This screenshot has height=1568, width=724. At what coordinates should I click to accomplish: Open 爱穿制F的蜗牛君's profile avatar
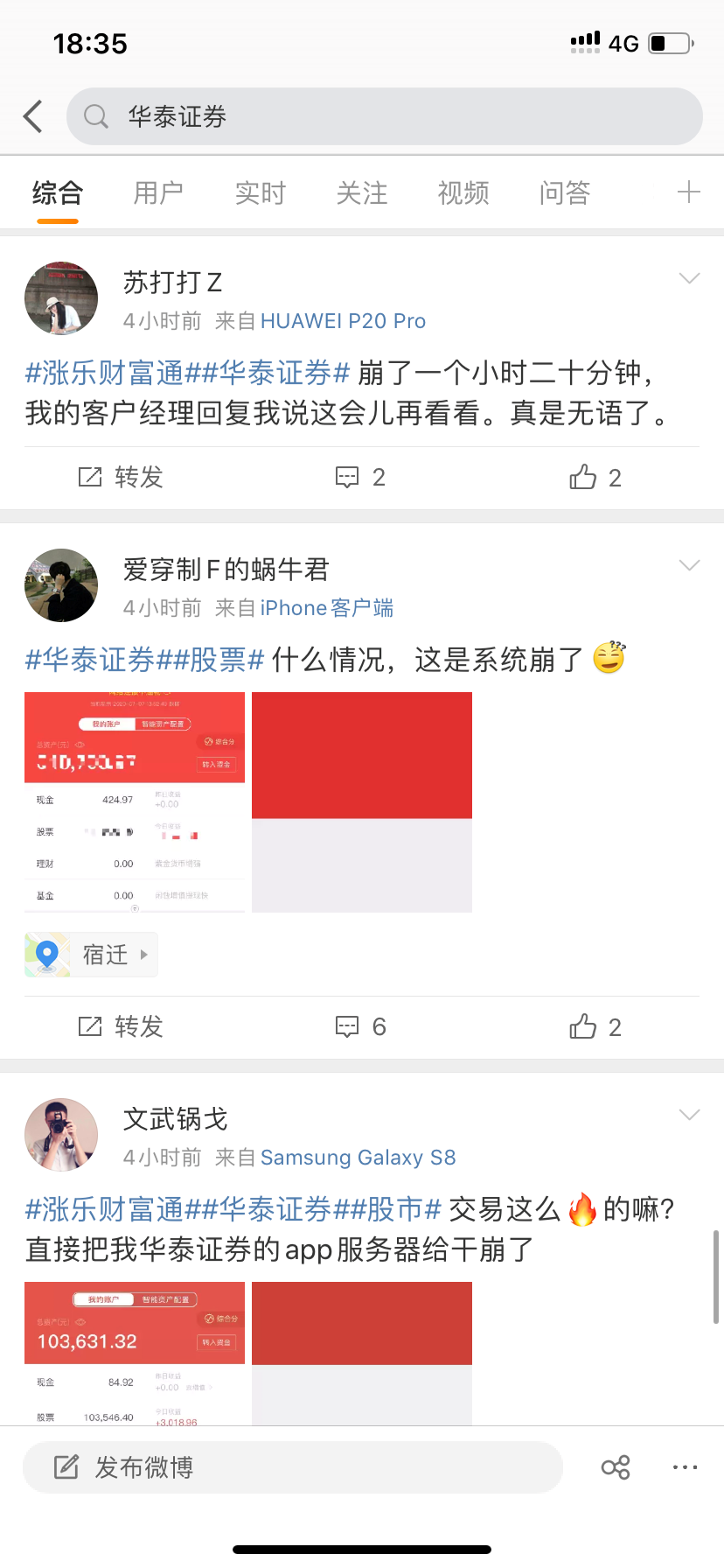pyautogui.click(x=60, y=584)
